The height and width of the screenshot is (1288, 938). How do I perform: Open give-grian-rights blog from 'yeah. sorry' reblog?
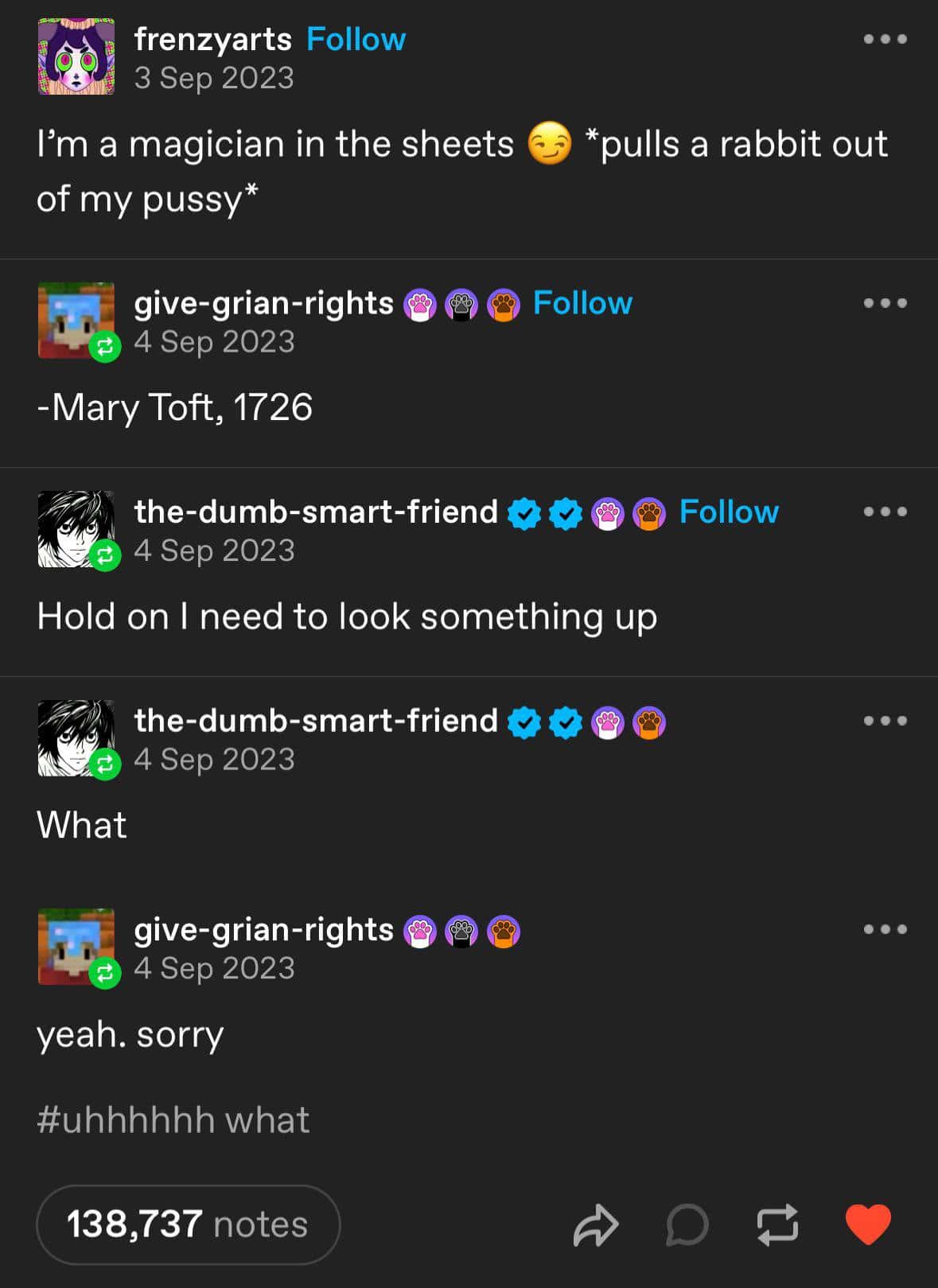(263, 929)
